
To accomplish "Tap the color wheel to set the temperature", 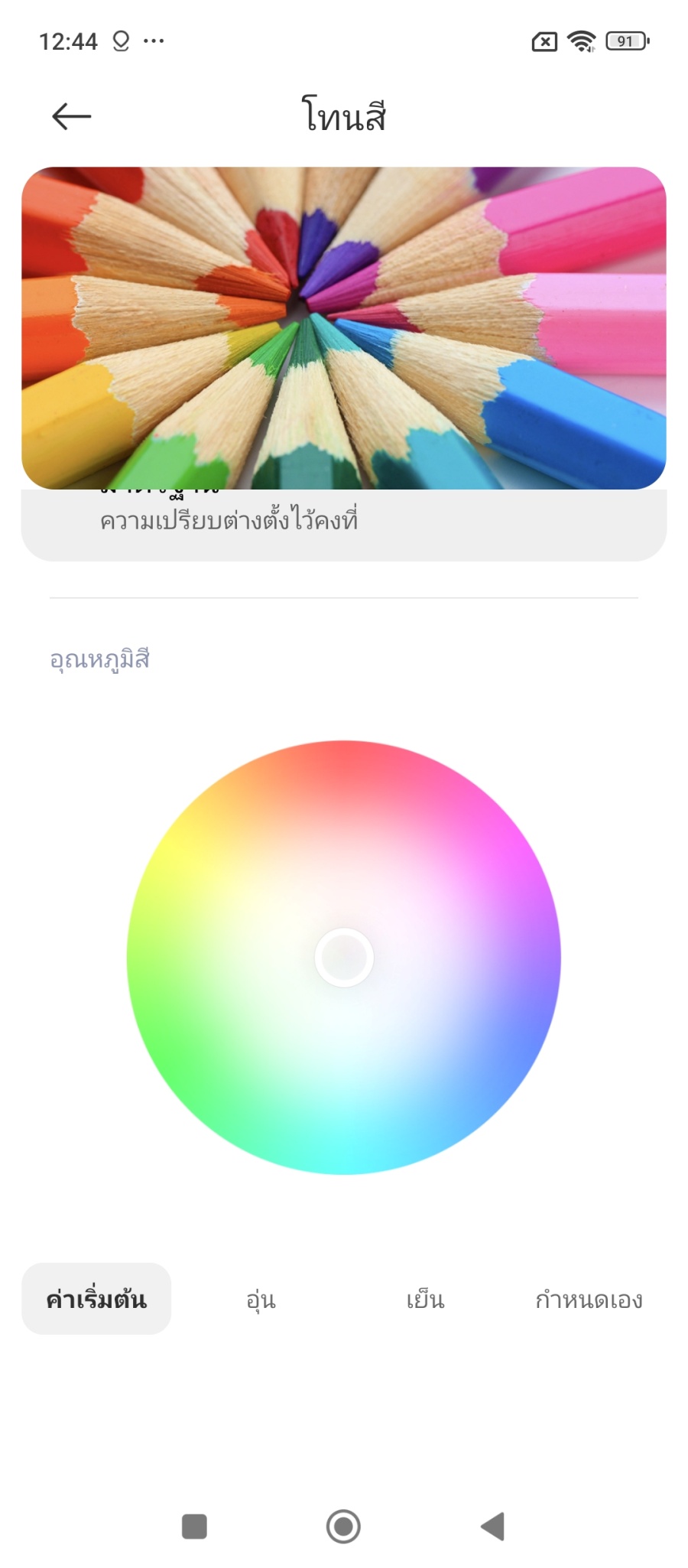I will [x=344, y=957].
